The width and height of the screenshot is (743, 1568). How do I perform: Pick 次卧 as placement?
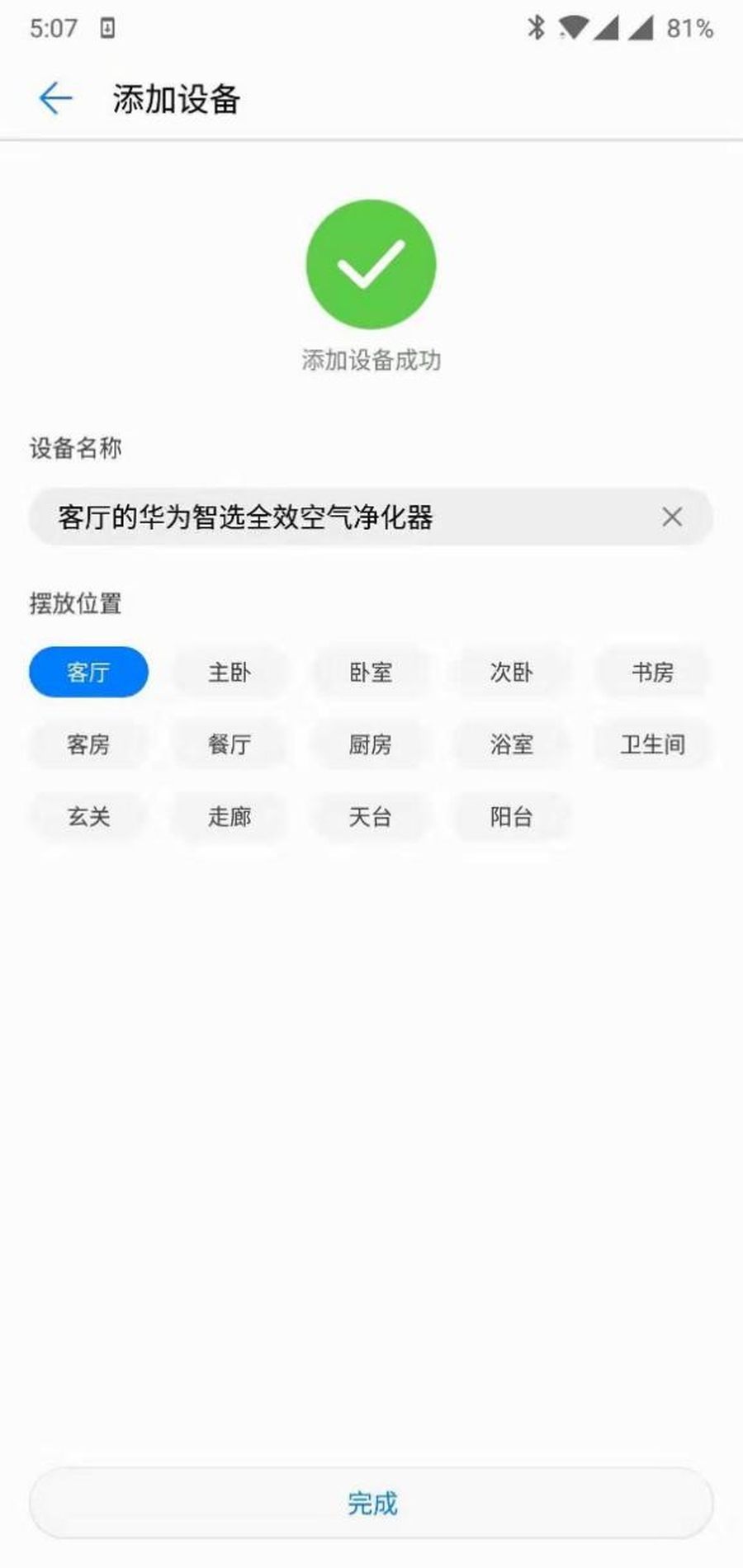point(512,673)
